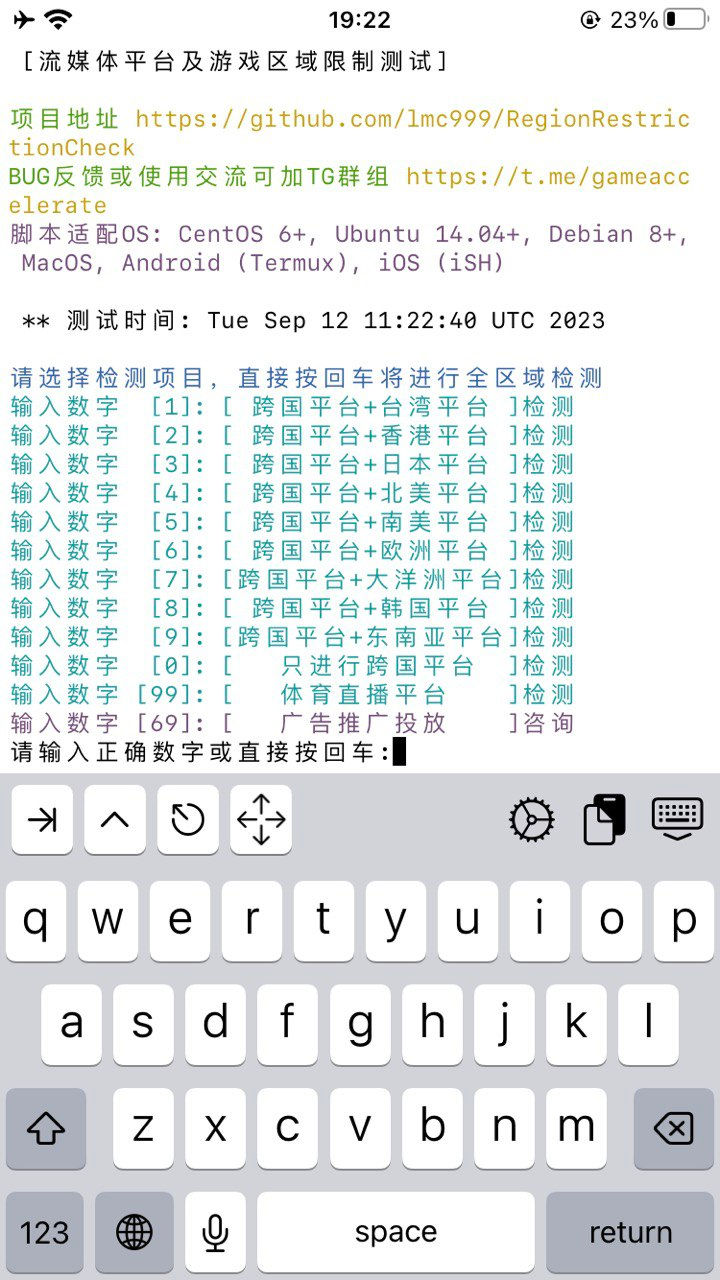Enable the shift key

pos(46,1129)
